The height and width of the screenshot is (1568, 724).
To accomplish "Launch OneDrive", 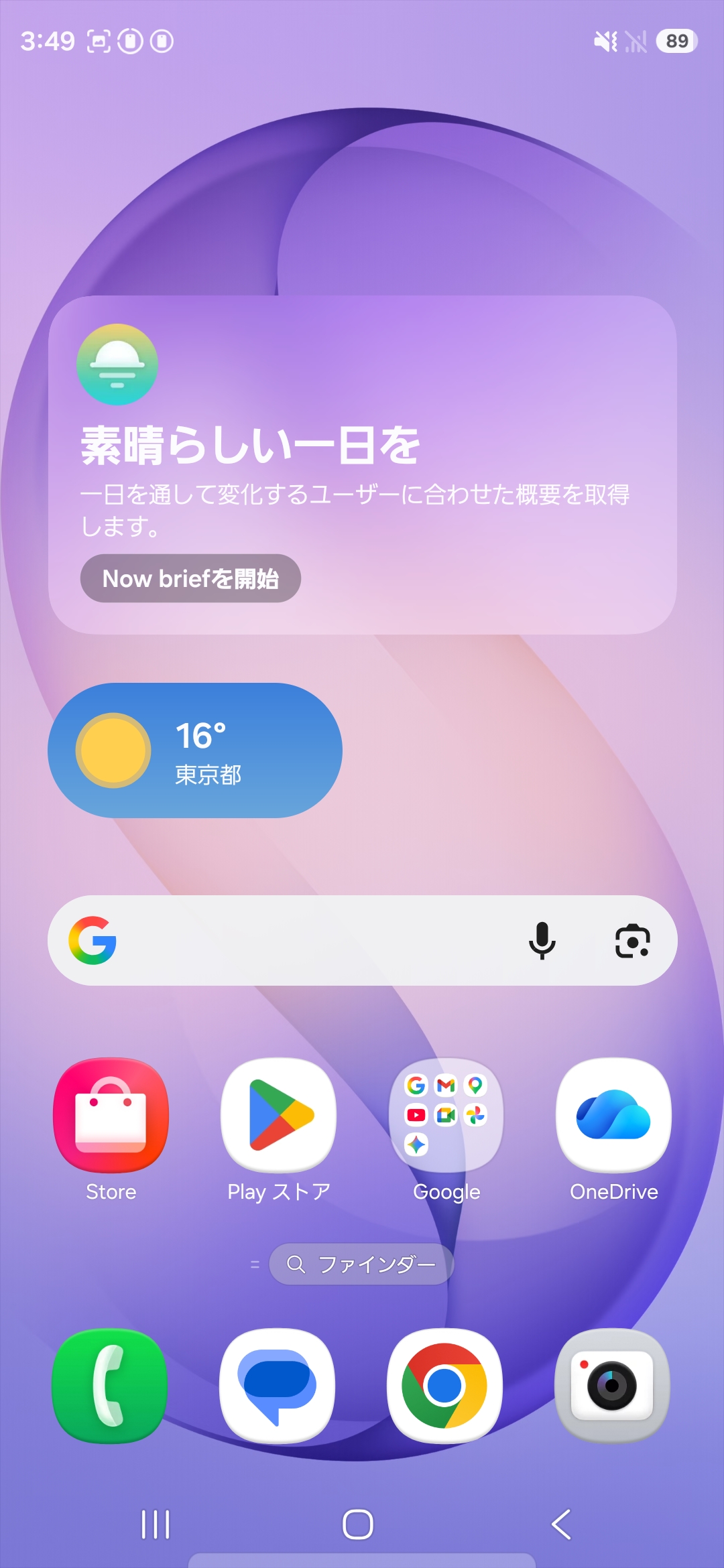I will click(613, 1116).
